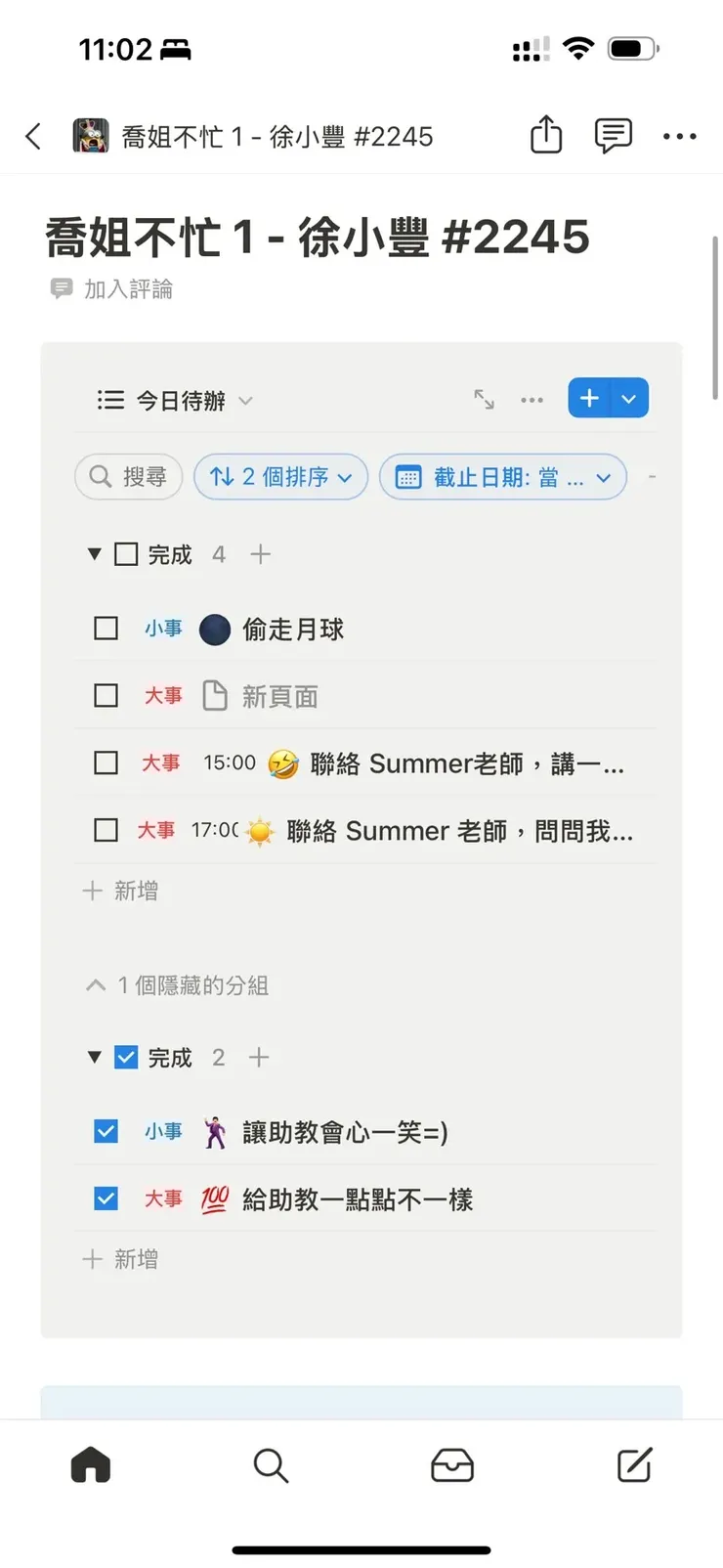Collapse the first 完成 group
Screen dimensions: 723x1568
[94, 553]
